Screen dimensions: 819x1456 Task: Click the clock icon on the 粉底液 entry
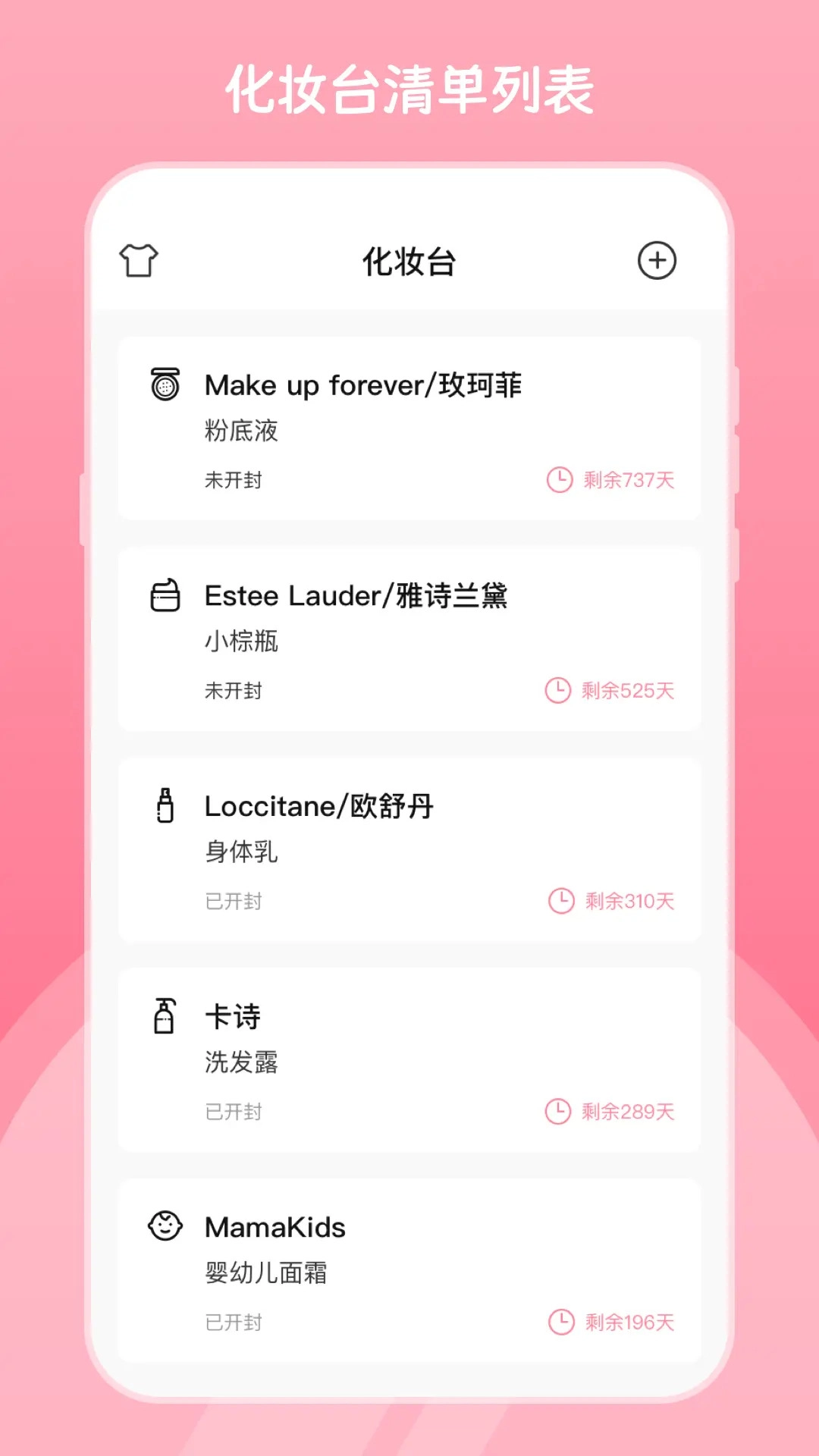pyautogui.click(x=559, y=479)
